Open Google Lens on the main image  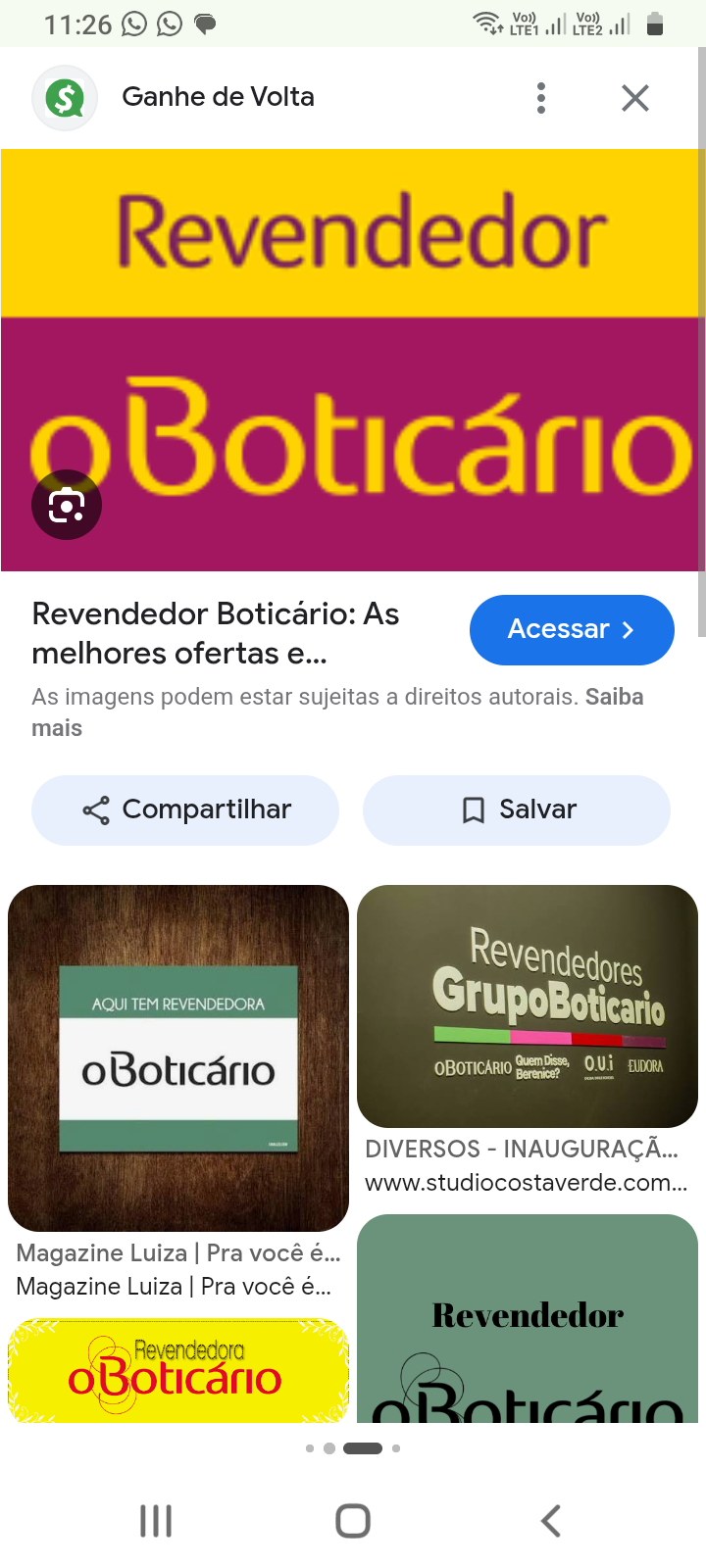[x=67, y=505]
